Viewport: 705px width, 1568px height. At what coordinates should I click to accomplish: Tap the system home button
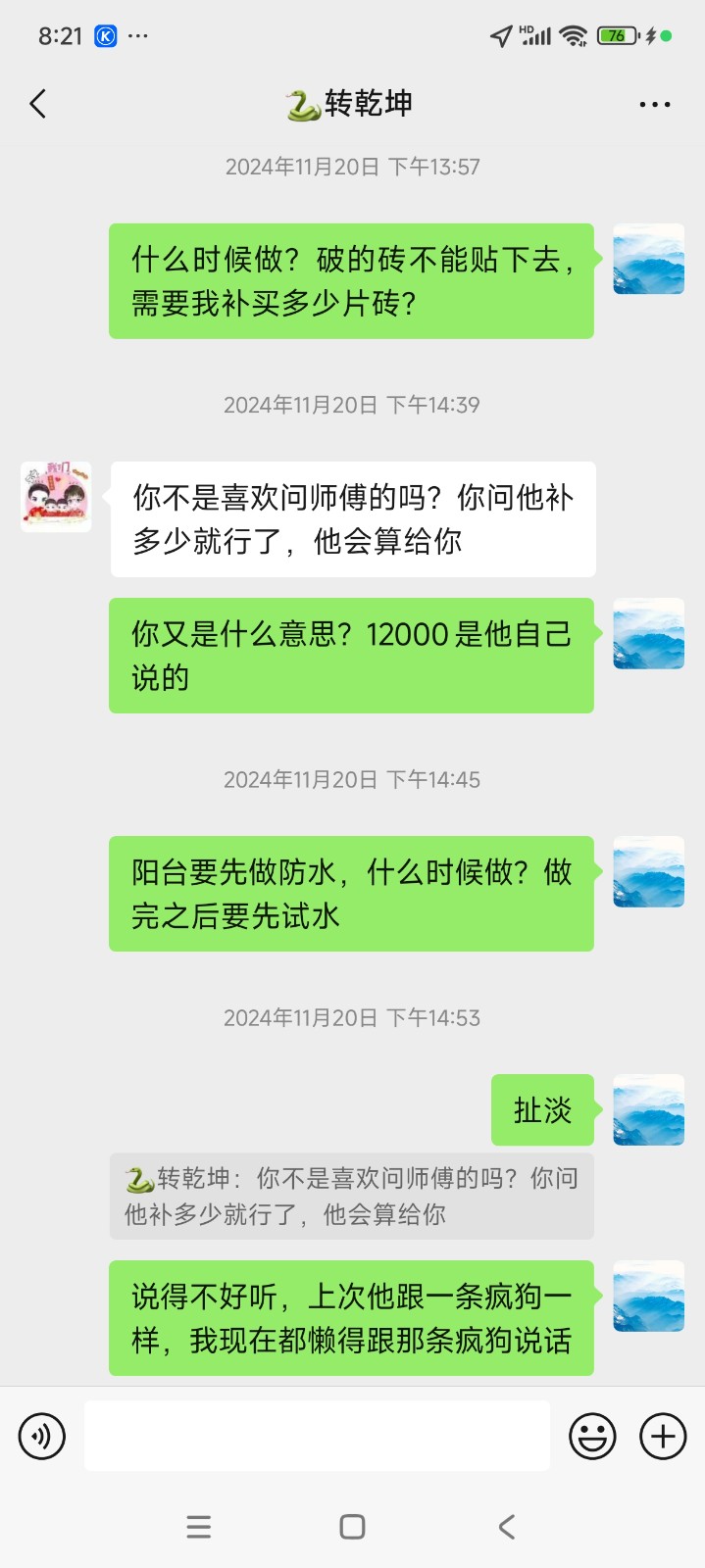click(352, 1527)
